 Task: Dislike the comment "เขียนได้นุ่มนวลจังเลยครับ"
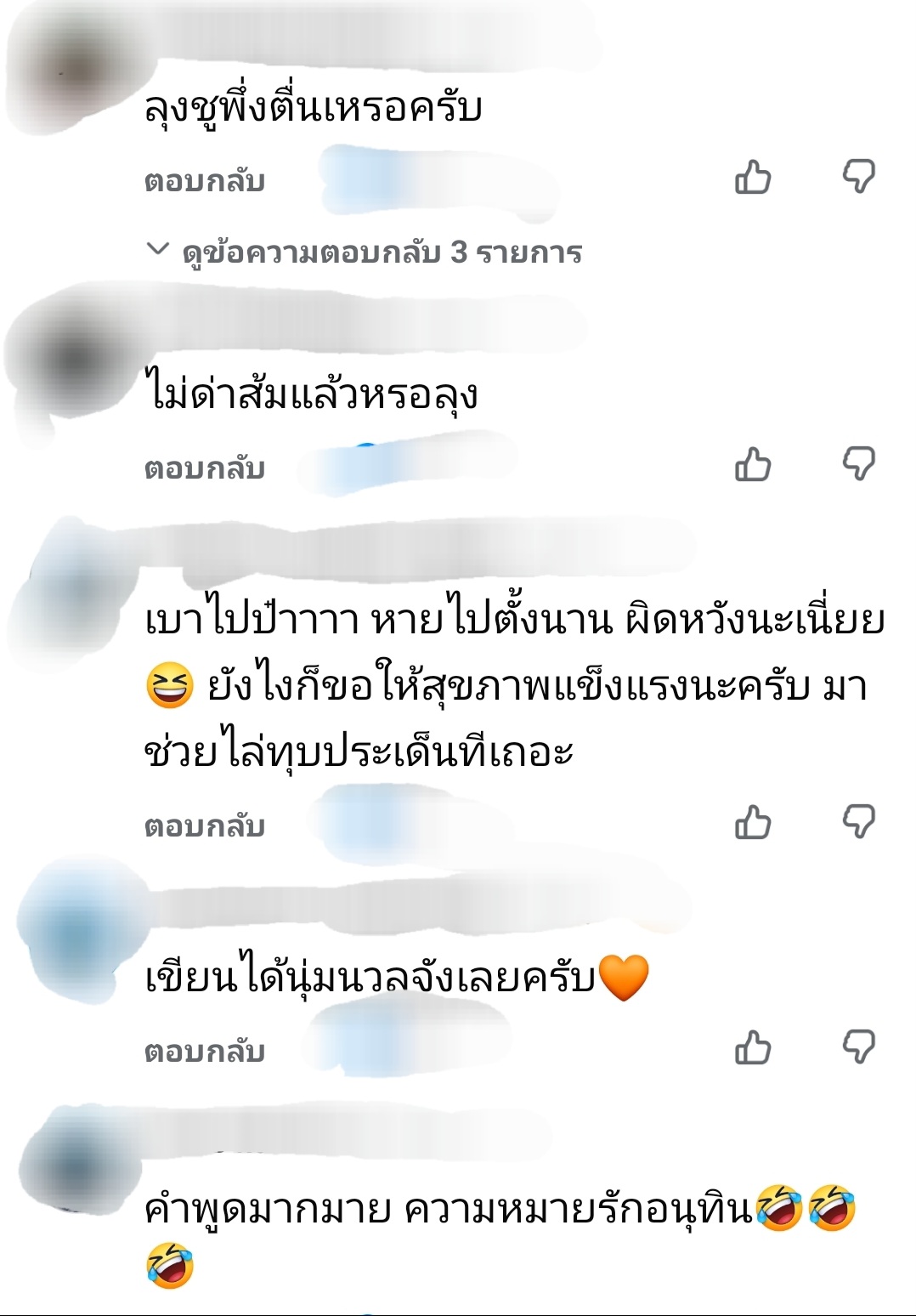tap(858, 1048)
